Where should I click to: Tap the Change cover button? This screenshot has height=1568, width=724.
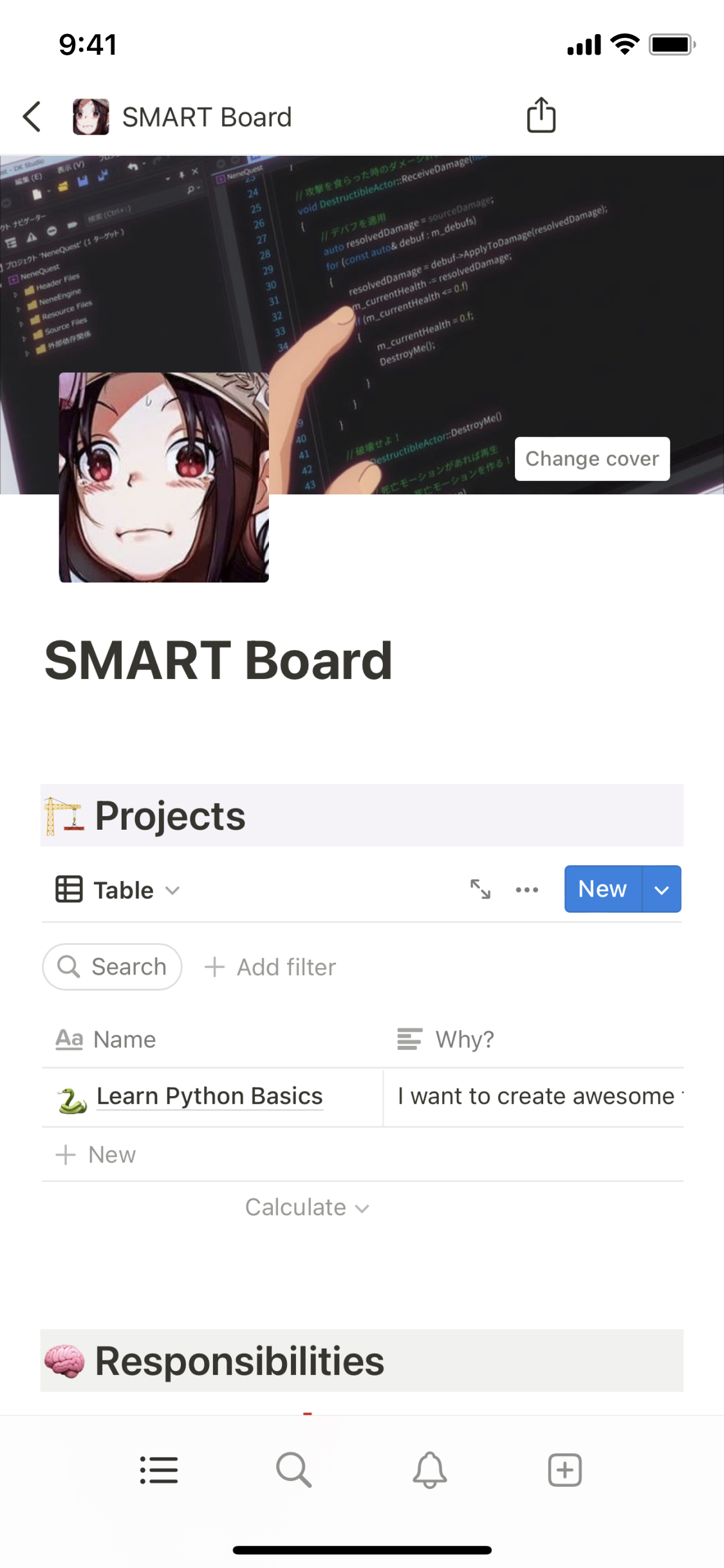click(x=591, y=459)
